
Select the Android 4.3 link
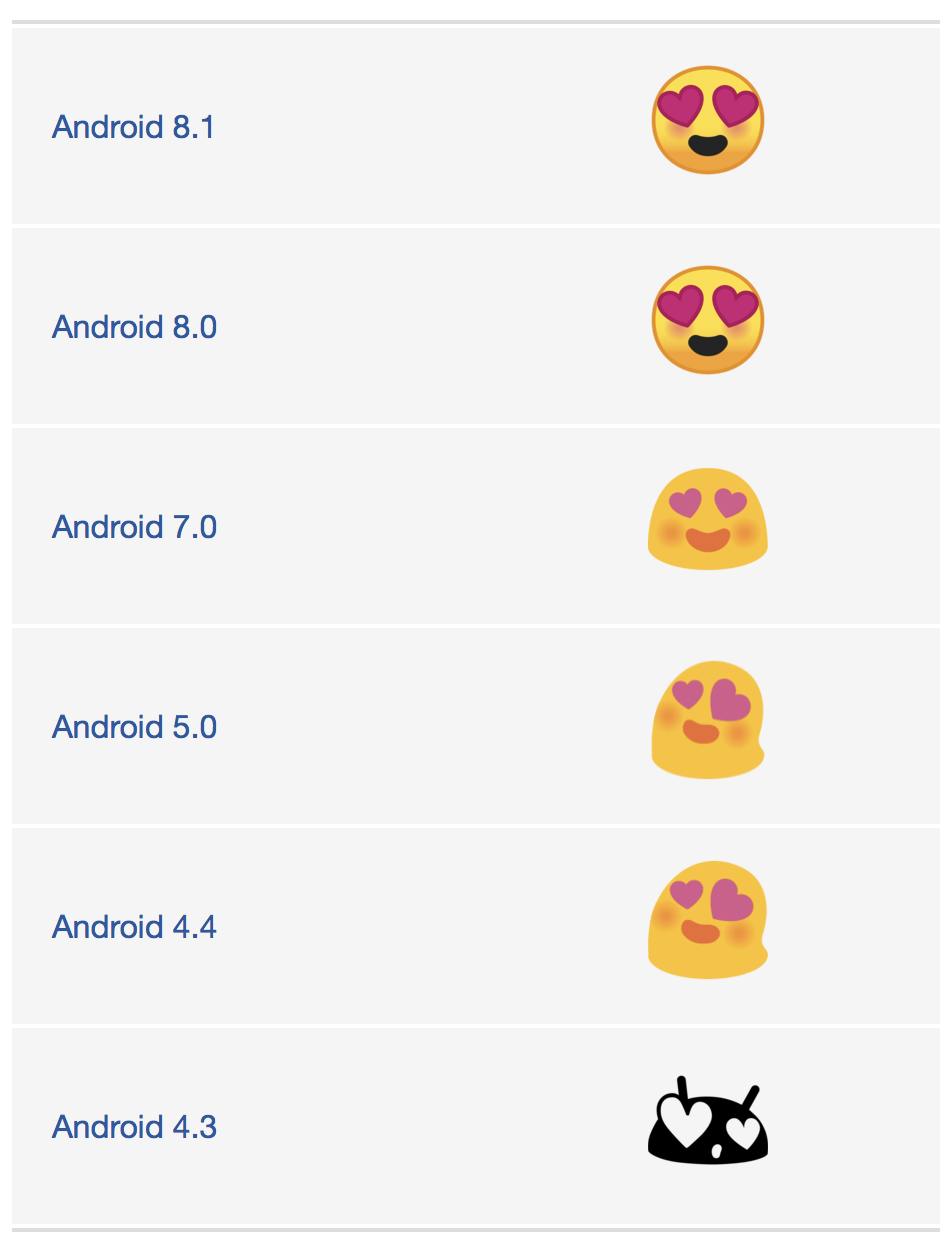(x=133, y=1127)
